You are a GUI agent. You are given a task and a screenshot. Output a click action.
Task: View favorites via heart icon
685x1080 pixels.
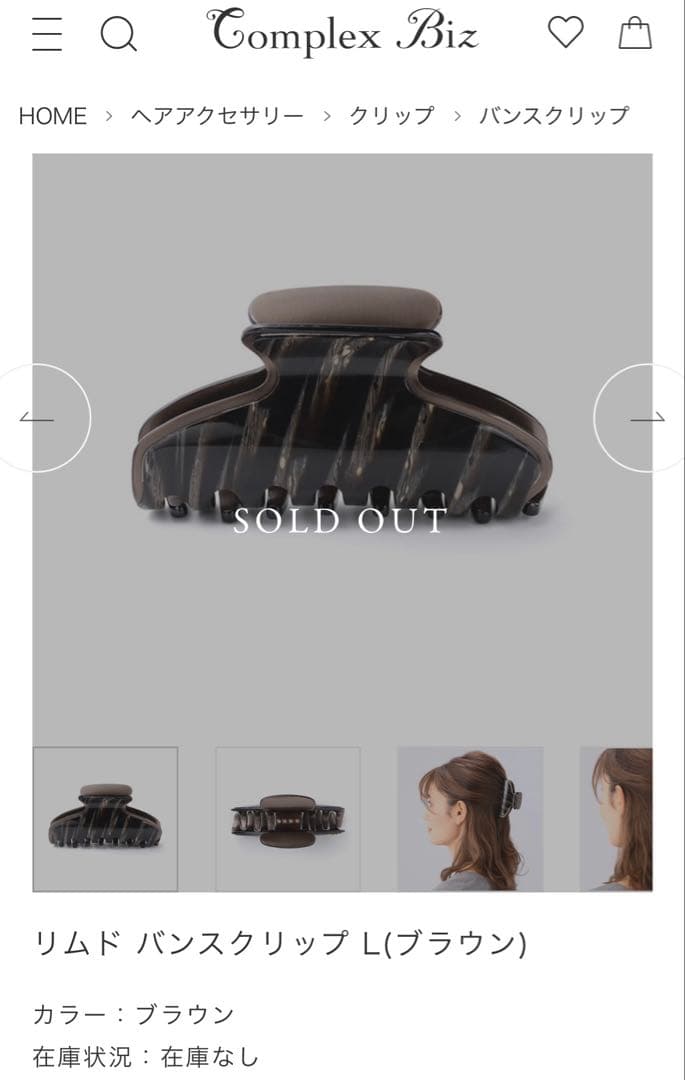[565, 33]
